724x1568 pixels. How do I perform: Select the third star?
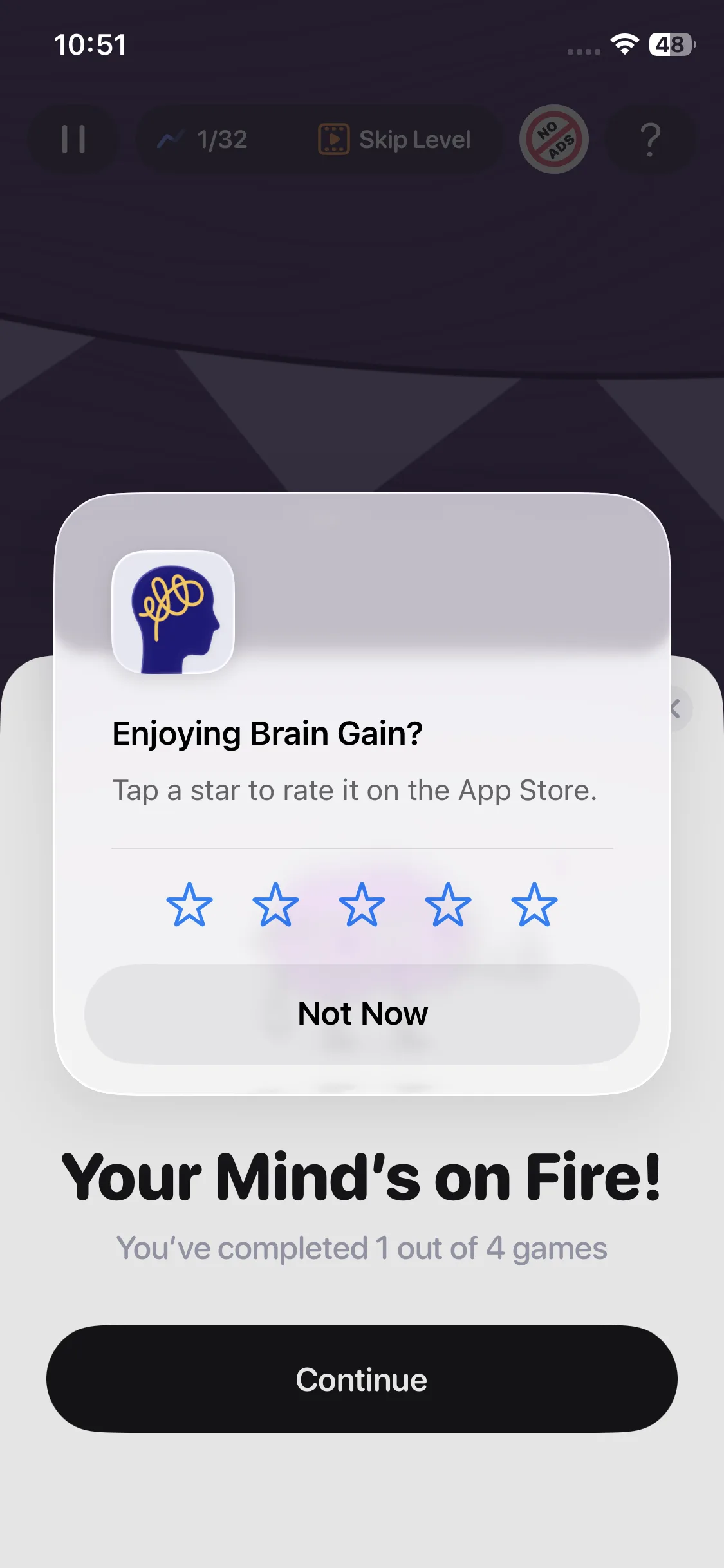click(x=362, y=904)
